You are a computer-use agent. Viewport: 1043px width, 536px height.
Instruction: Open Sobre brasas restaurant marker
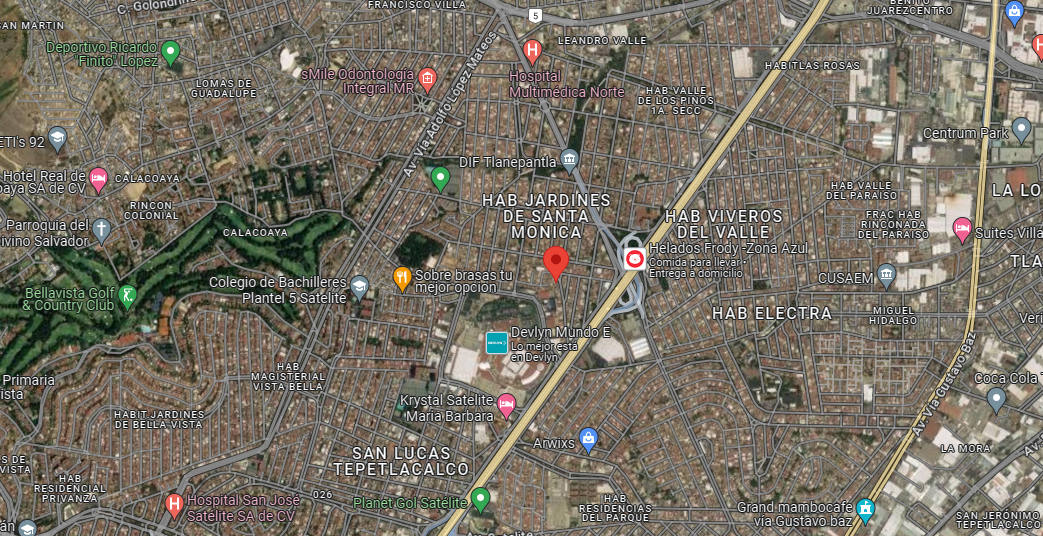(402, 278)
